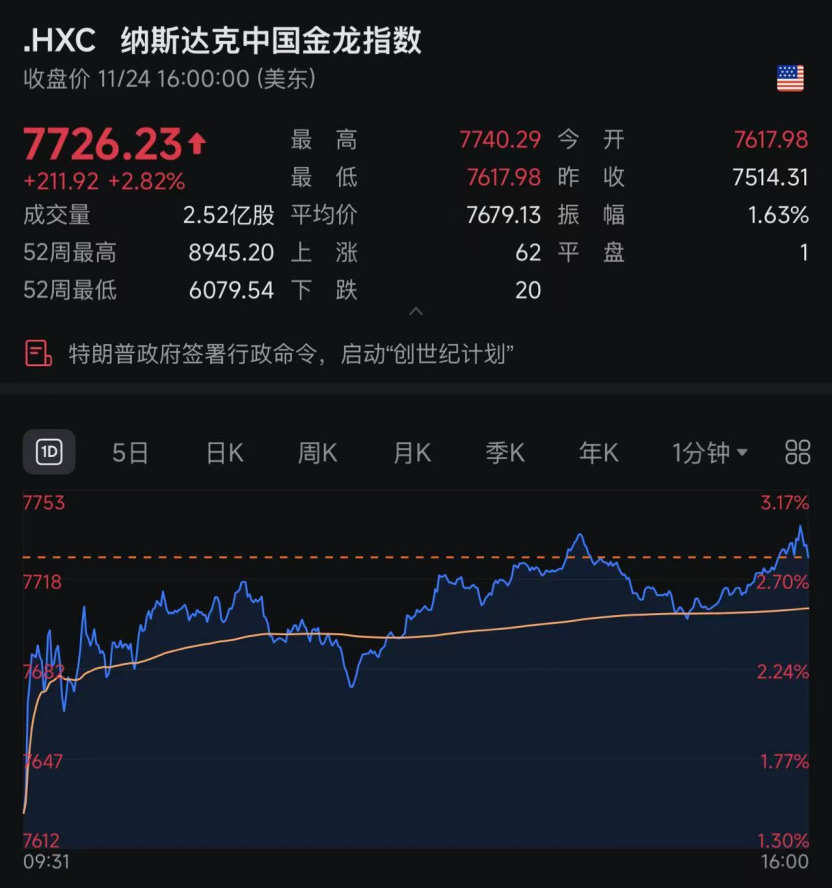The image size is (832, 888).
Task: Click the red news announcement icon
Action: (36, 352)
